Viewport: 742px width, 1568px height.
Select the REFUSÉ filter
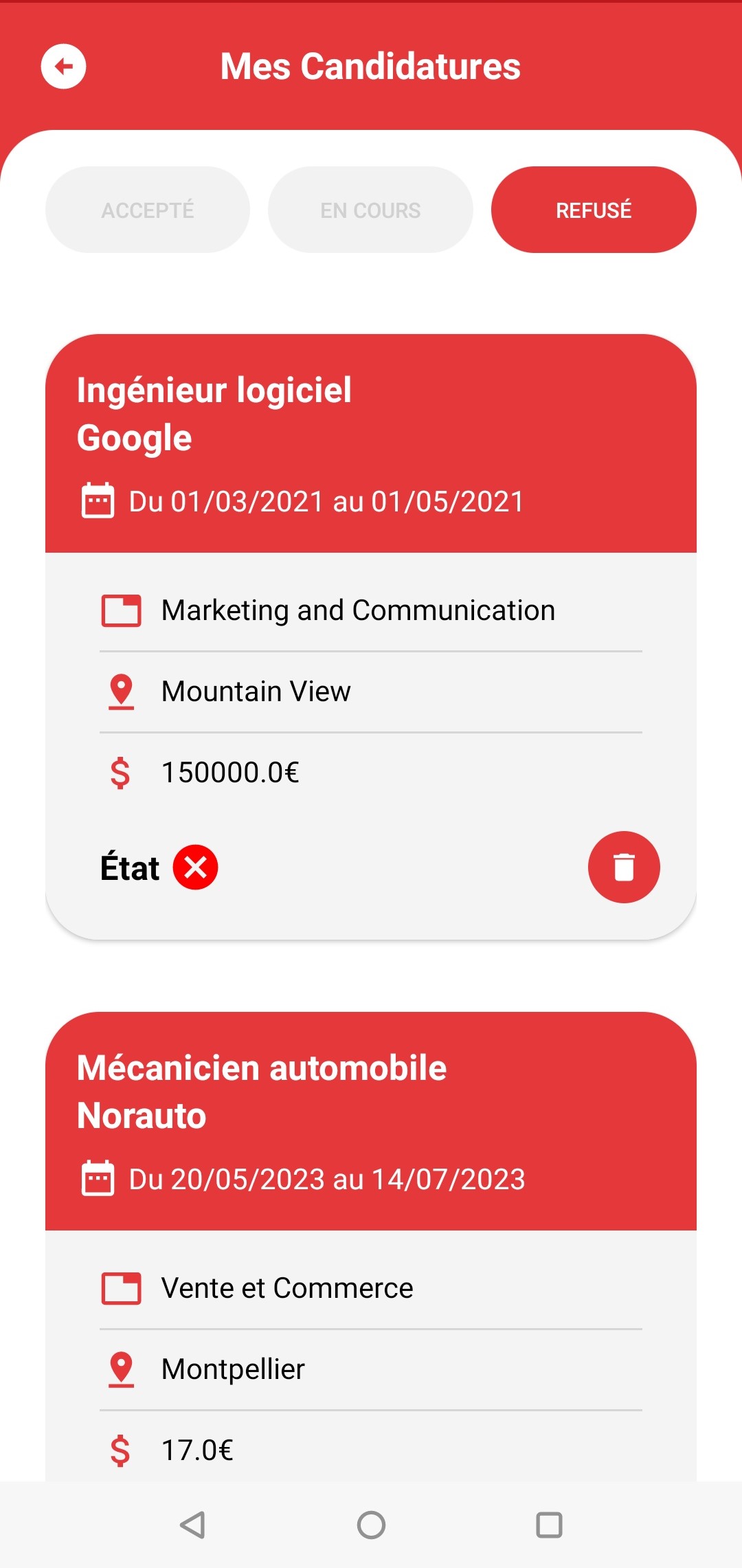594,210
